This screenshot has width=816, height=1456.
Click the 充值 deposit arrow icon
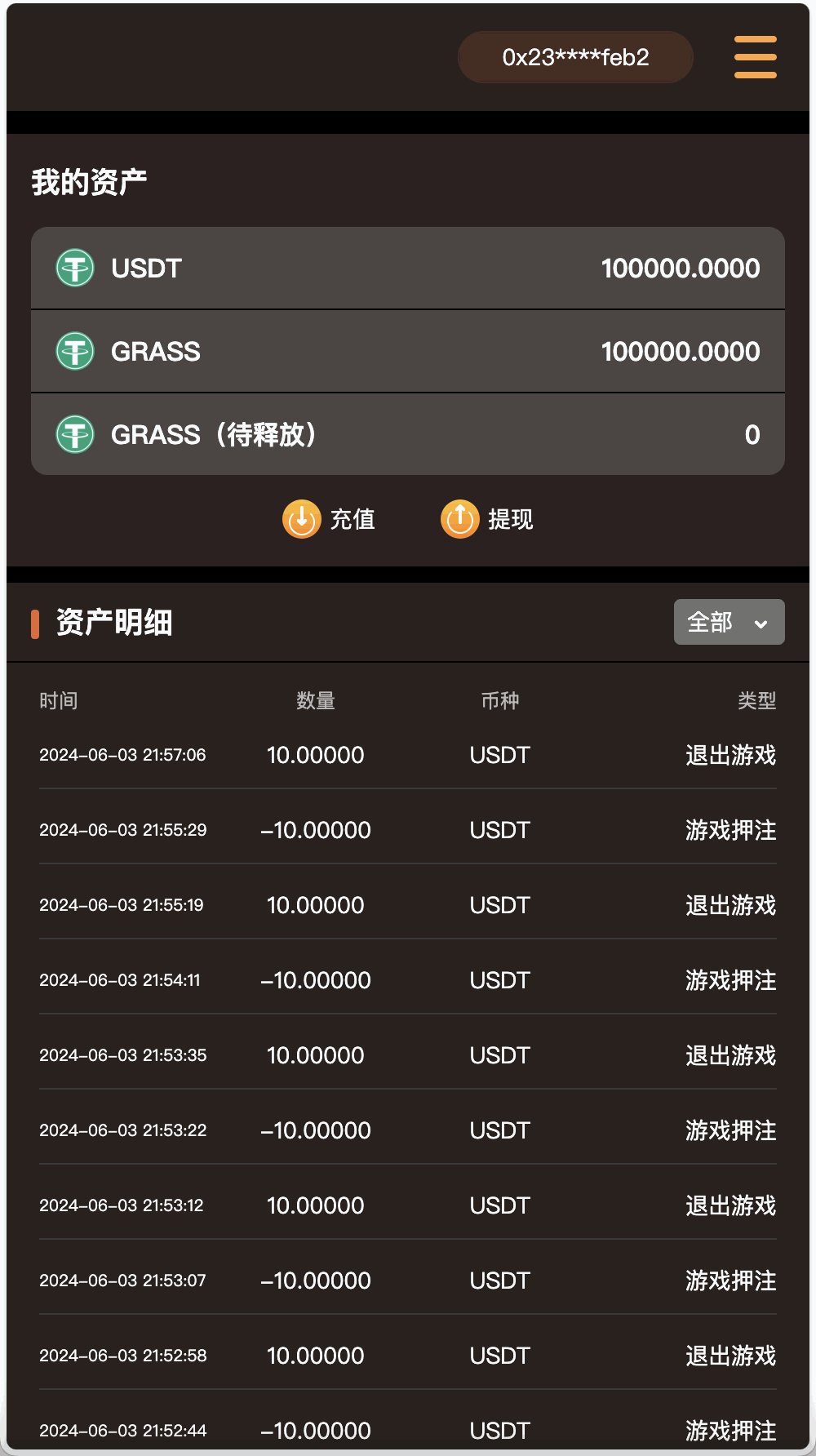301,519
